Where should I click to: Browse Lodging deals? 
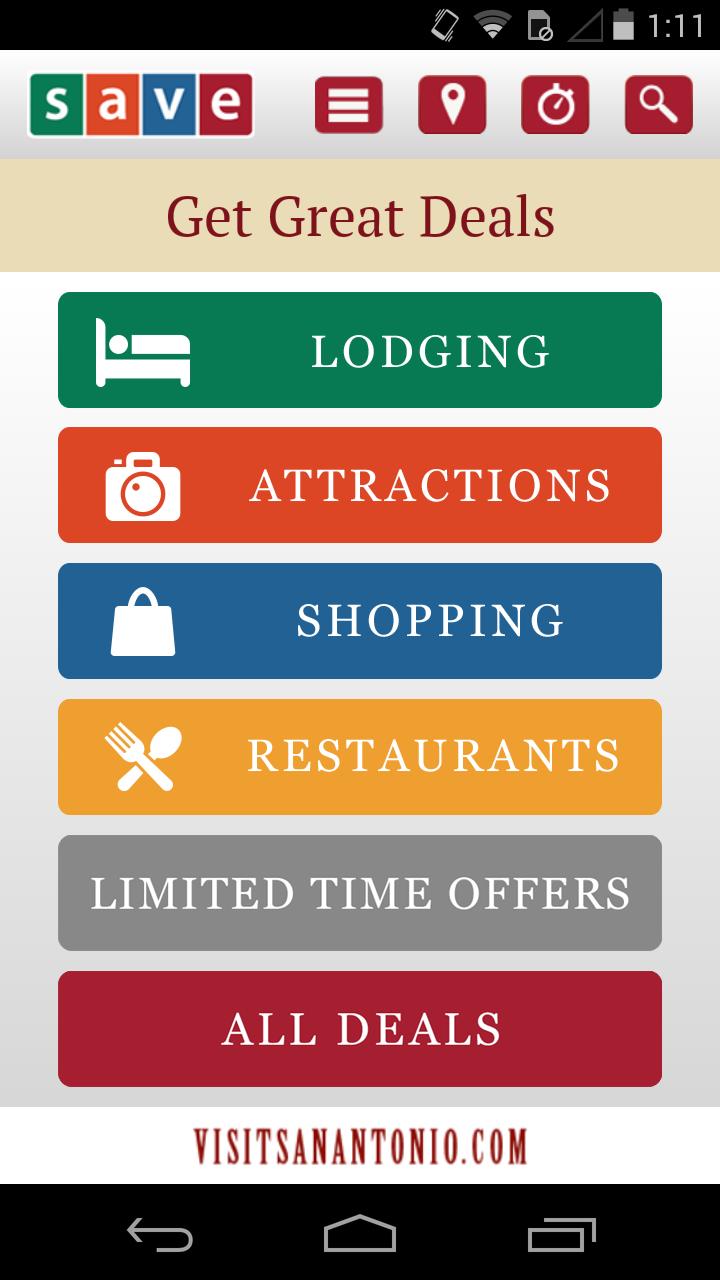click(x=360, y=350)
